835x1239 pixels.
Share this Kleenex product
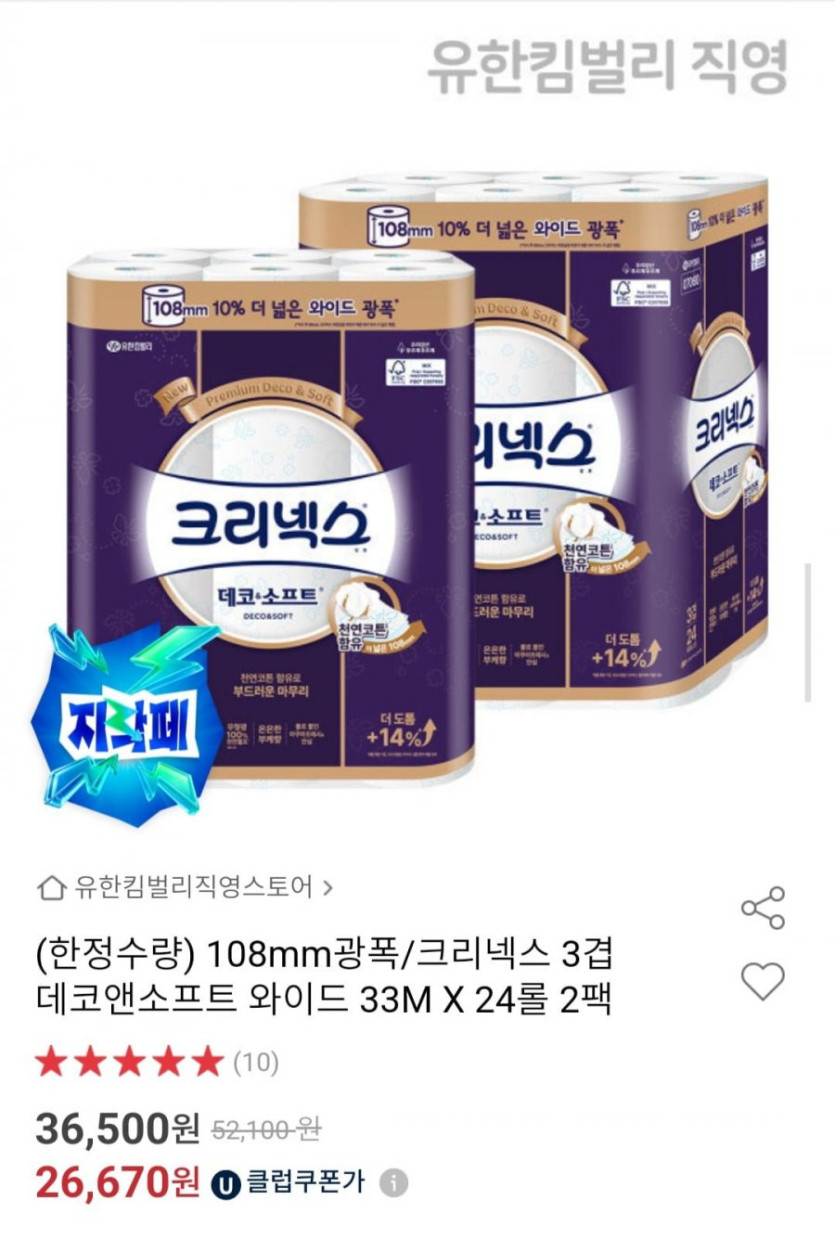[763, 908]
